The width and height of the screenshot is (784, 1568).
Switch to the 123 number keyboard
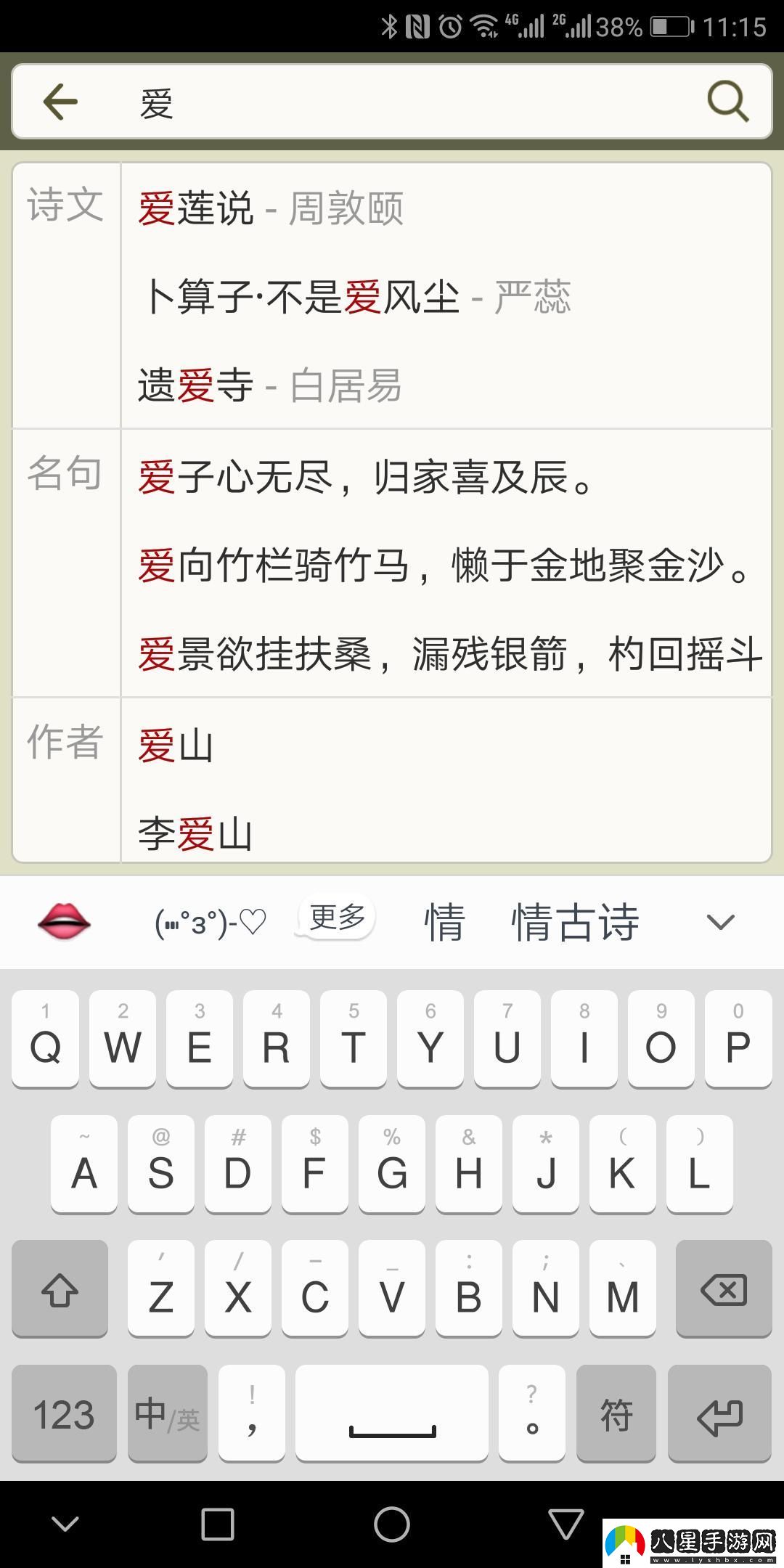pos(63,1414)
